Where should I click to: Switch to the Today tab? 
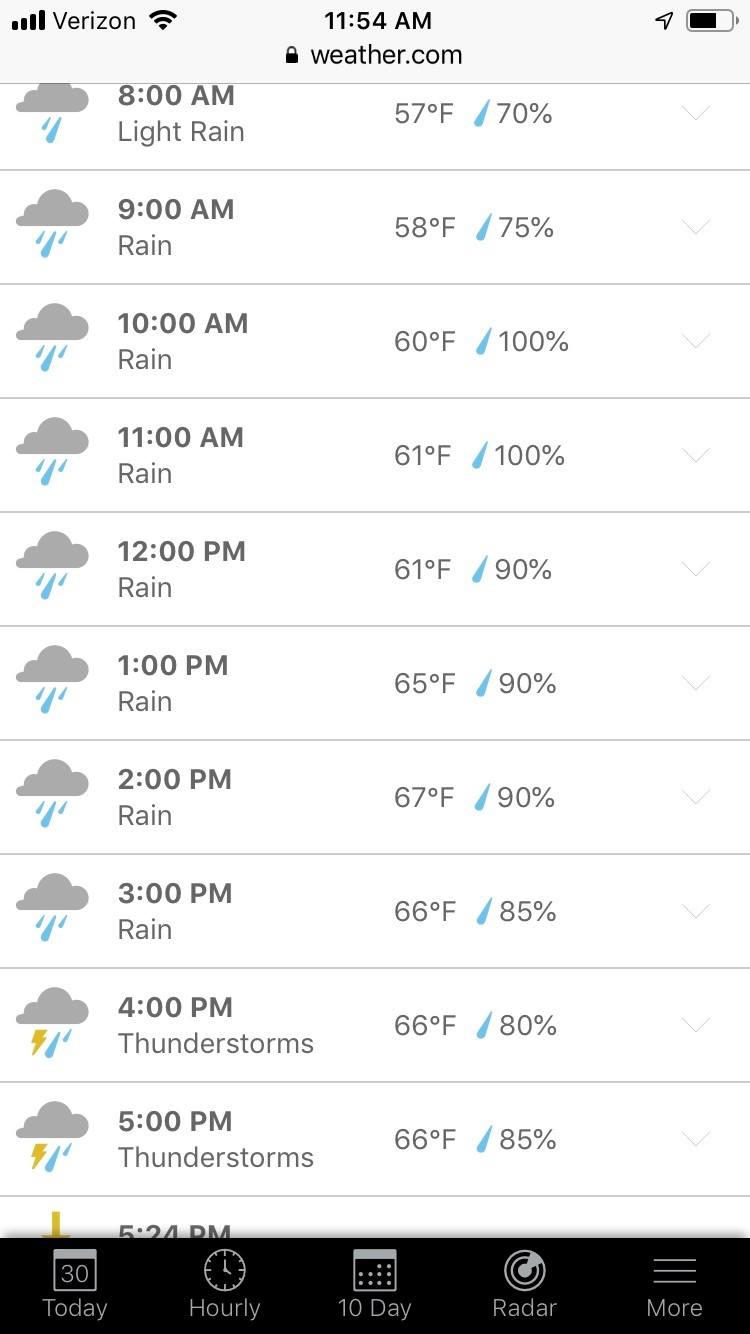coord(75,1285)
